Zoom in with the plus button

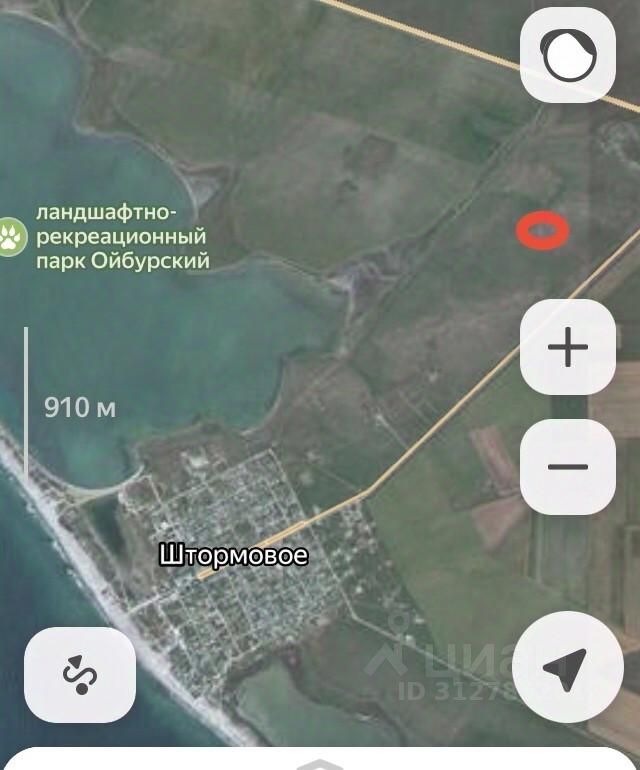(567, 347)
